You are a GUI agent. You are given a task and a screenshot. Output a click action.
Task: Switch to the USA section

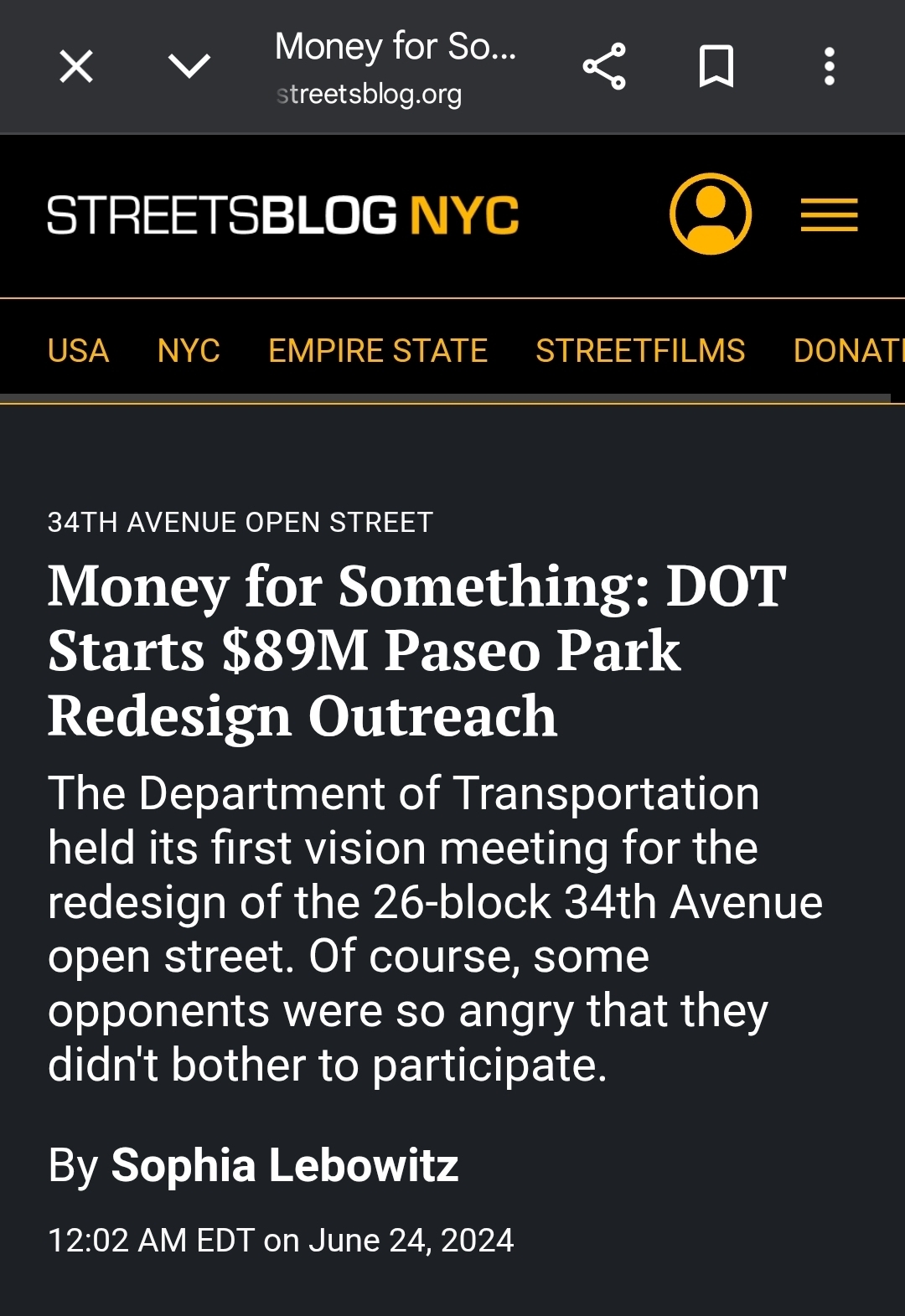79,351
